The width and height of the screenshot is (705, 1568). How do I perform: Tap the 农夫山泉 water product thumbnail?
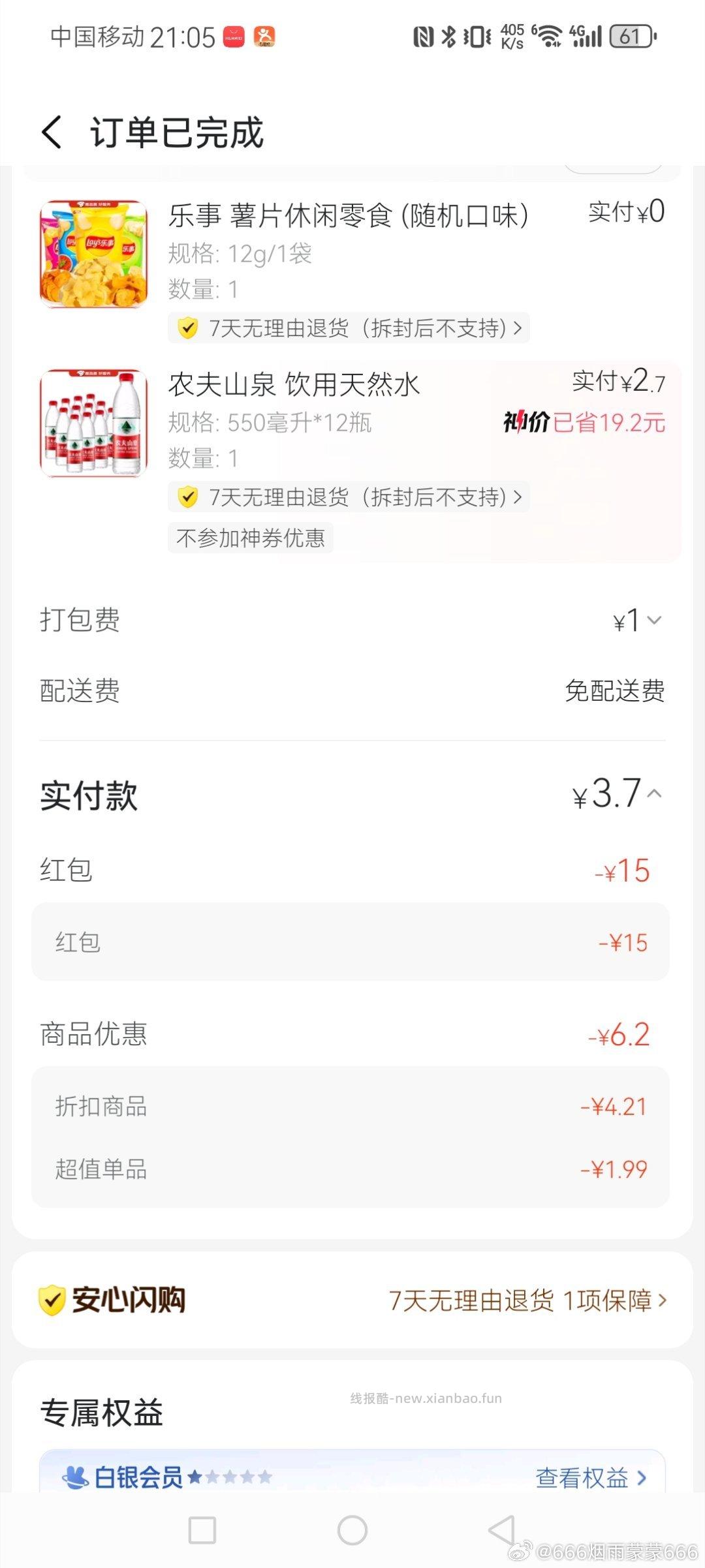click(x=93, y=421)
